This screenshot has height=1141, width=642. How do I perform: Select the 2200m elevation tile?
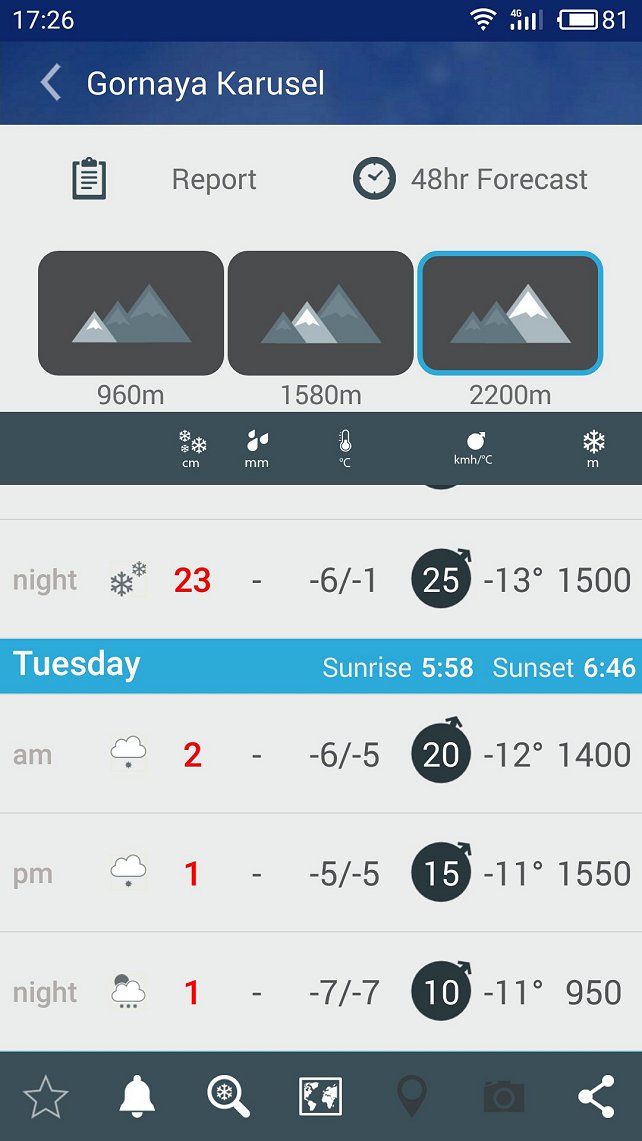click(x=510, y=314)
